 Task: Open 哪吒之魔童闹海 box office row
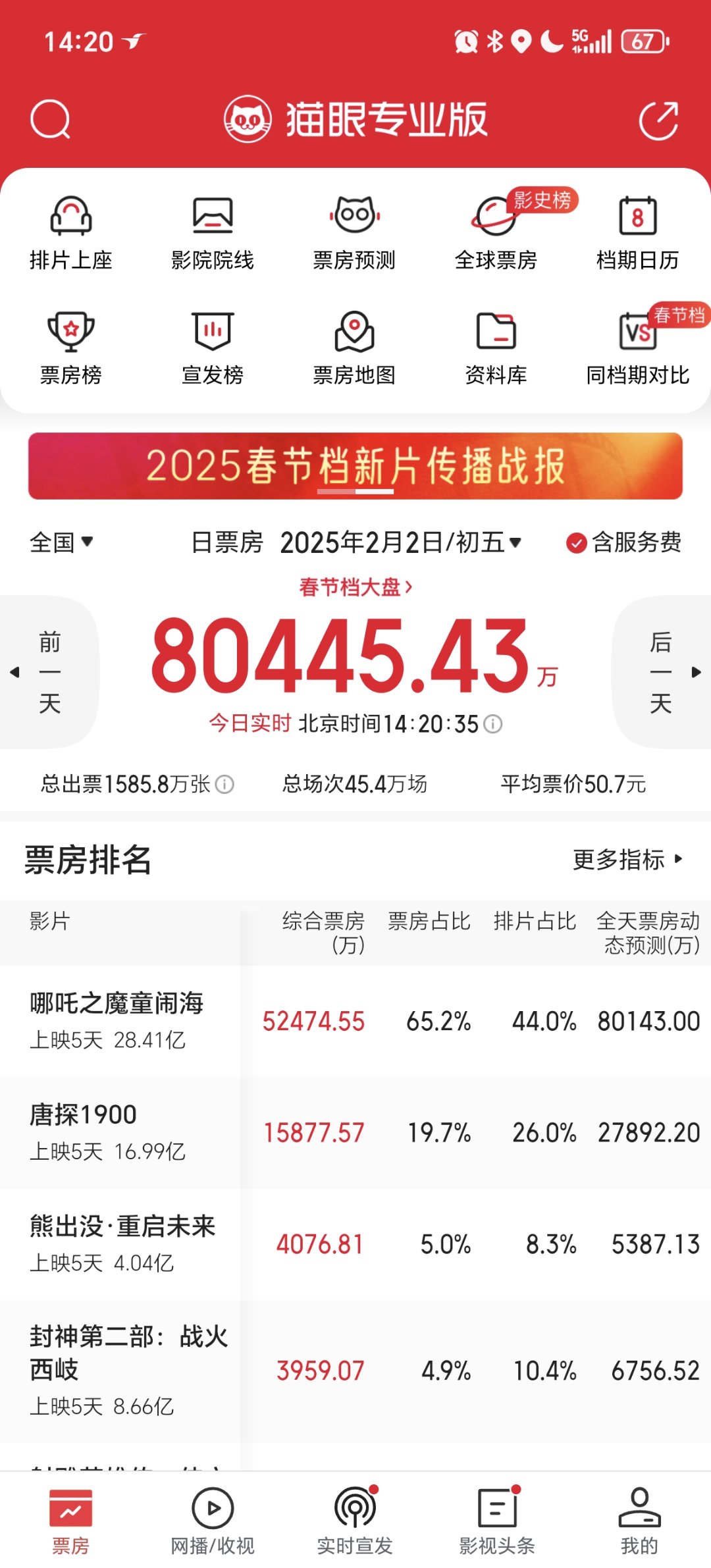point(355,1021)
